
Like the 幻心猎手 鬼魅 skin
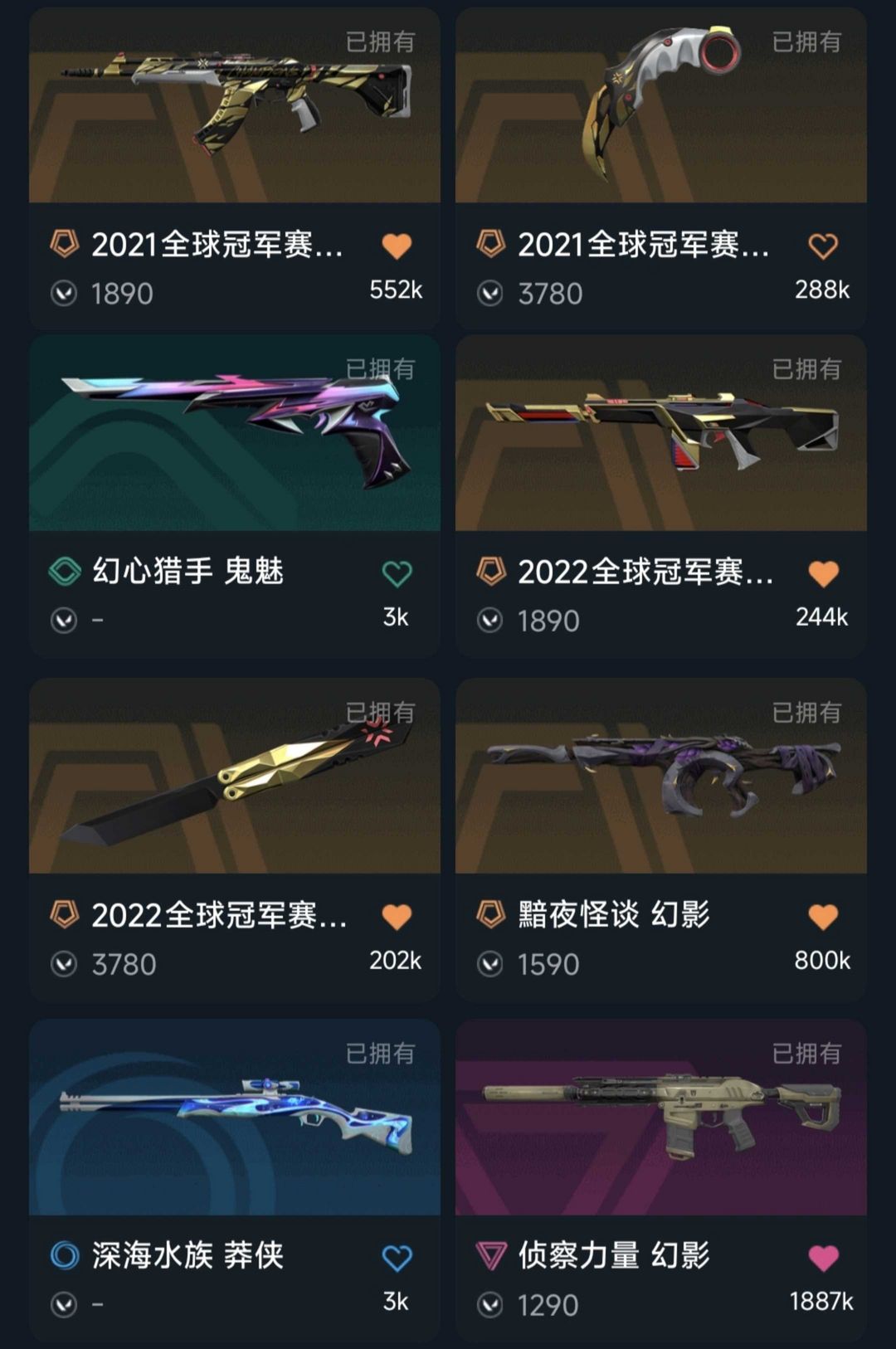[397, 573]
